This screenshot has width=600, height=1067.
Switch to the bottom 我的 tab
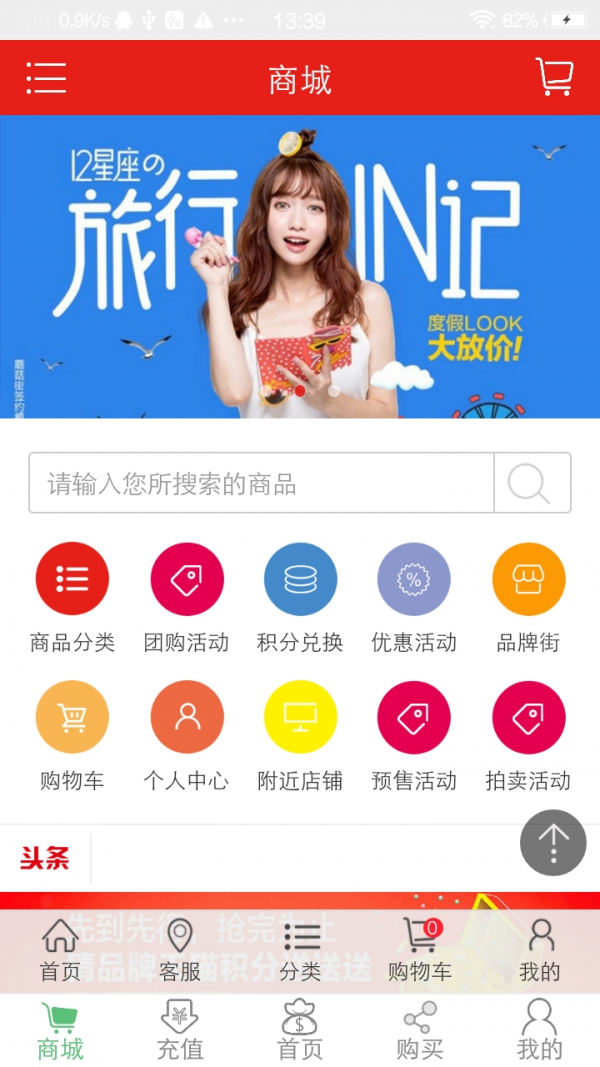(x=540, y=1030)
